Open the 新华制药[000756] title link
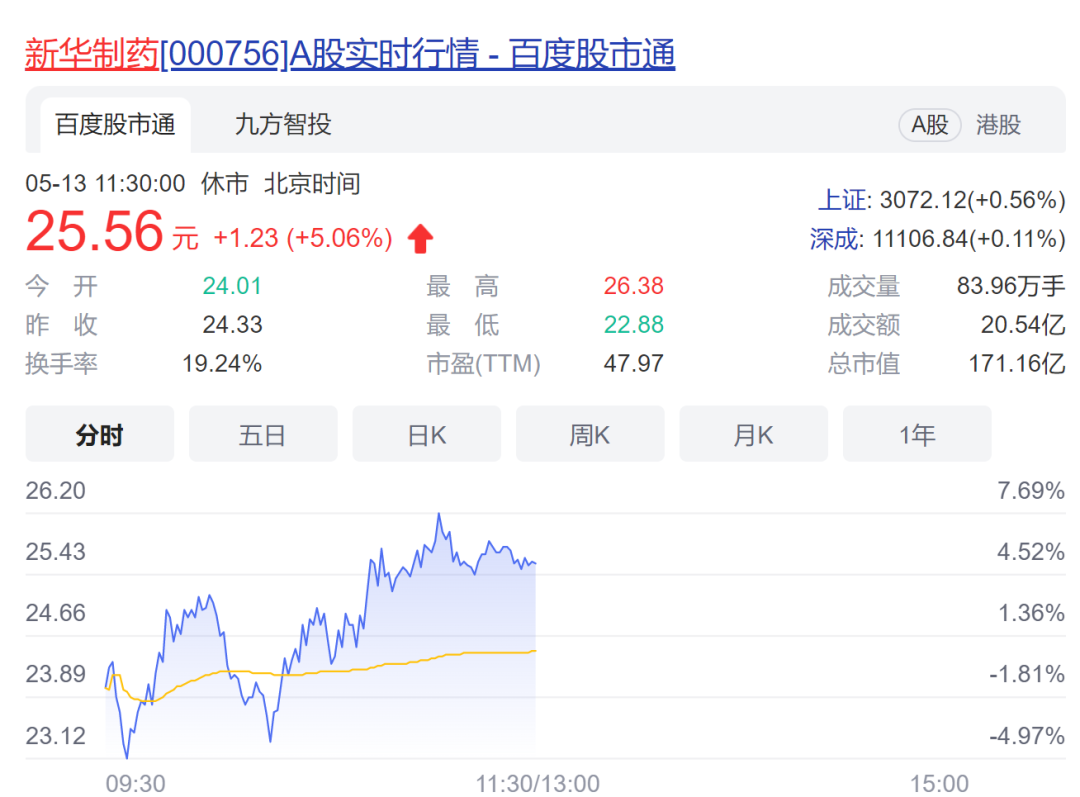1080x797 pixels. tap(350, 54)
